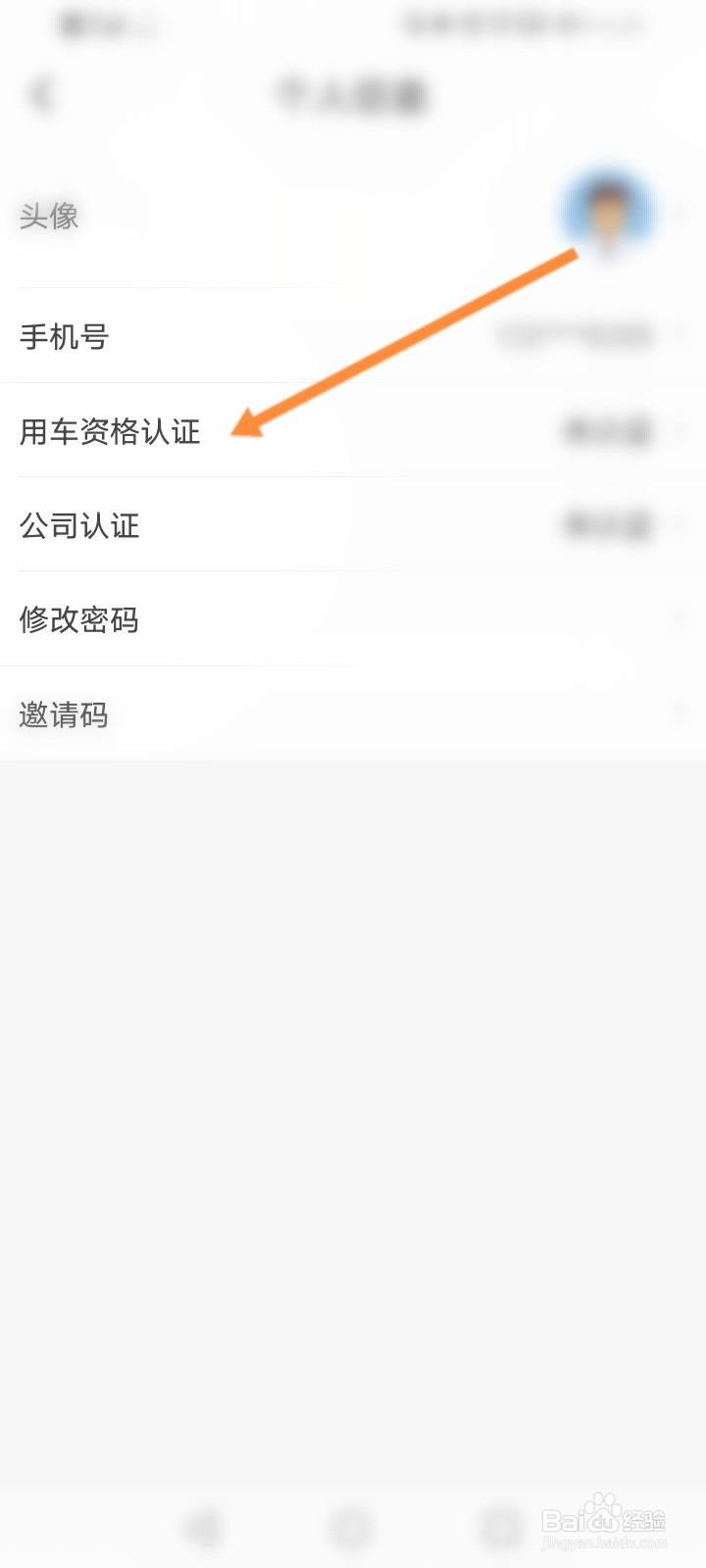Tap the back arrow in the title bar
Image resolution: width=706 pixels, height=1568 pixels.
point(39,93)
